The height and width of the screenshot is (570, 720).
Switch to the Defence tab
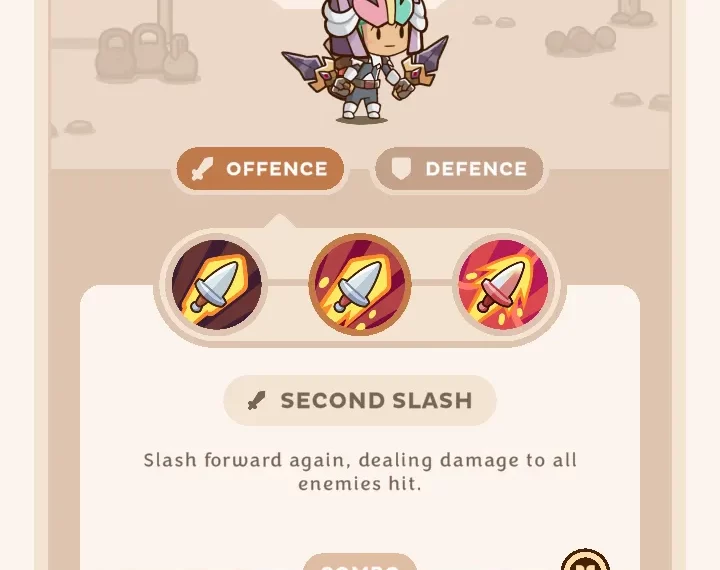[459, 169]
